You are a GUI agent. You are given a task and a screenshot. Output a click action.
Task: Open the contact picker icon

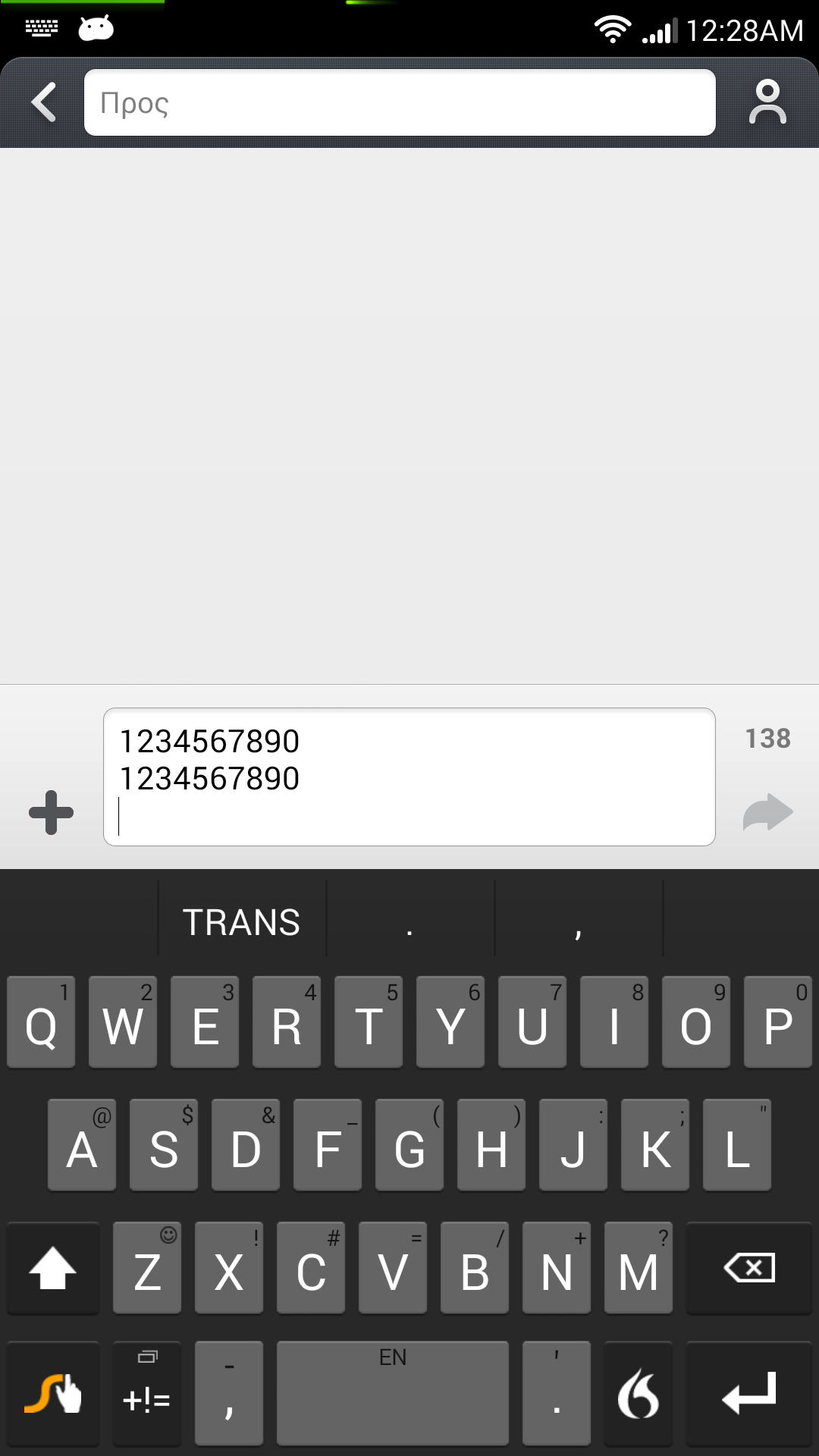pos(767,102)
